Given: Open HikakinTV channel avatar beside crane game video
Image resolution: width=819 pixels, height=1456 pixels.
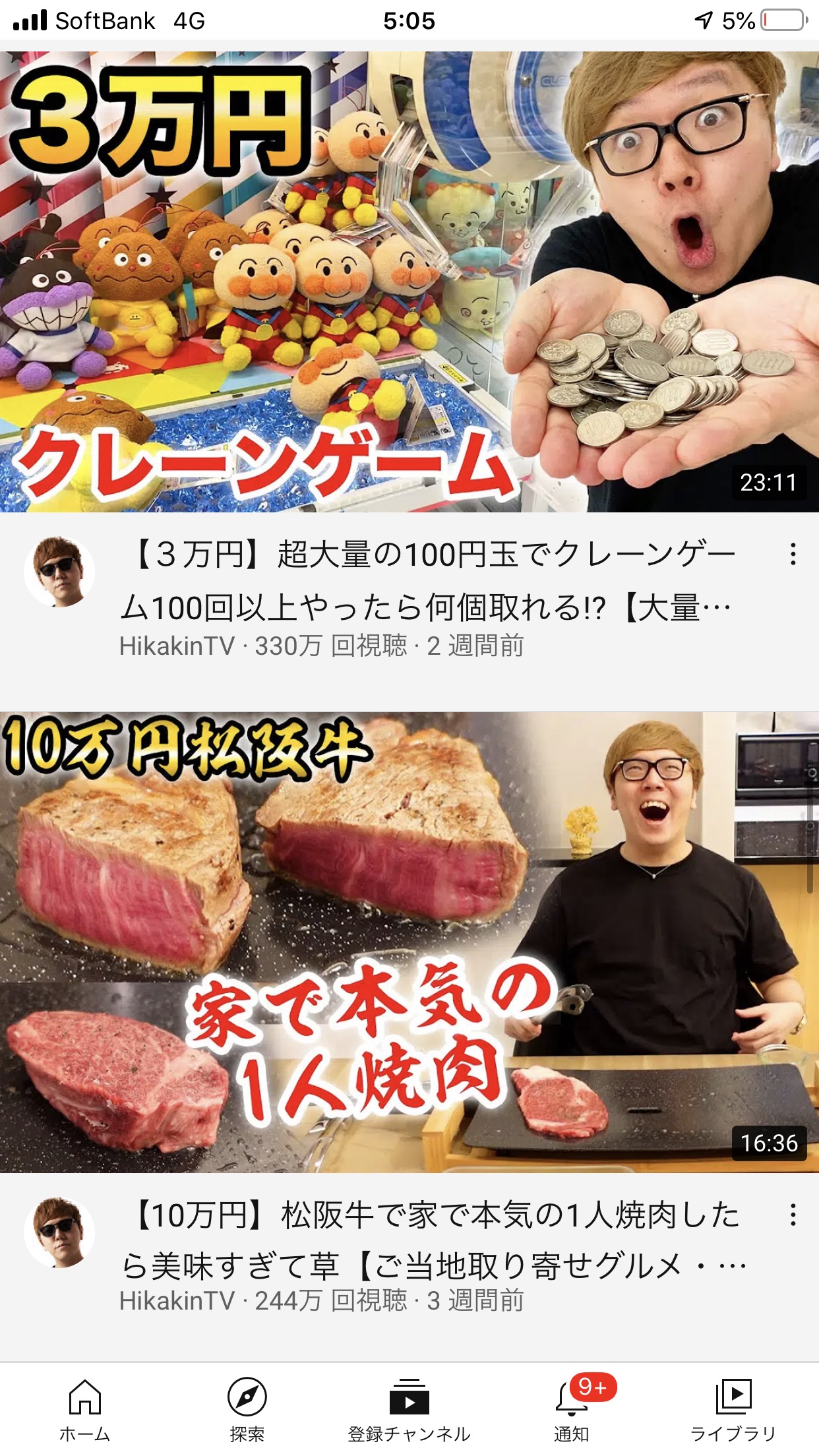Looking at the screenshot, I should [59, 572].
